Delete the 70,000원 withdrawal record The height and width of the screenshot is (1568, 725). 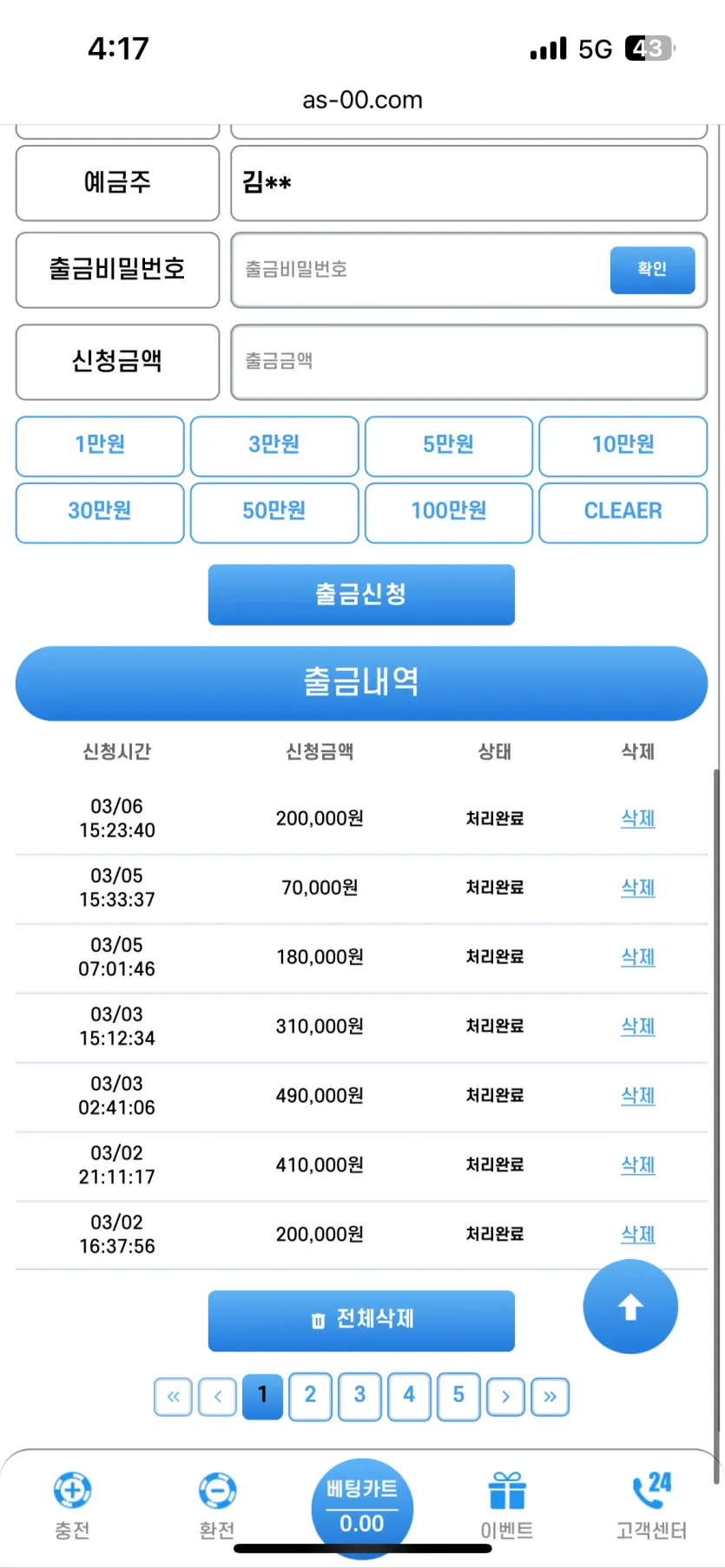click(637, 888)
